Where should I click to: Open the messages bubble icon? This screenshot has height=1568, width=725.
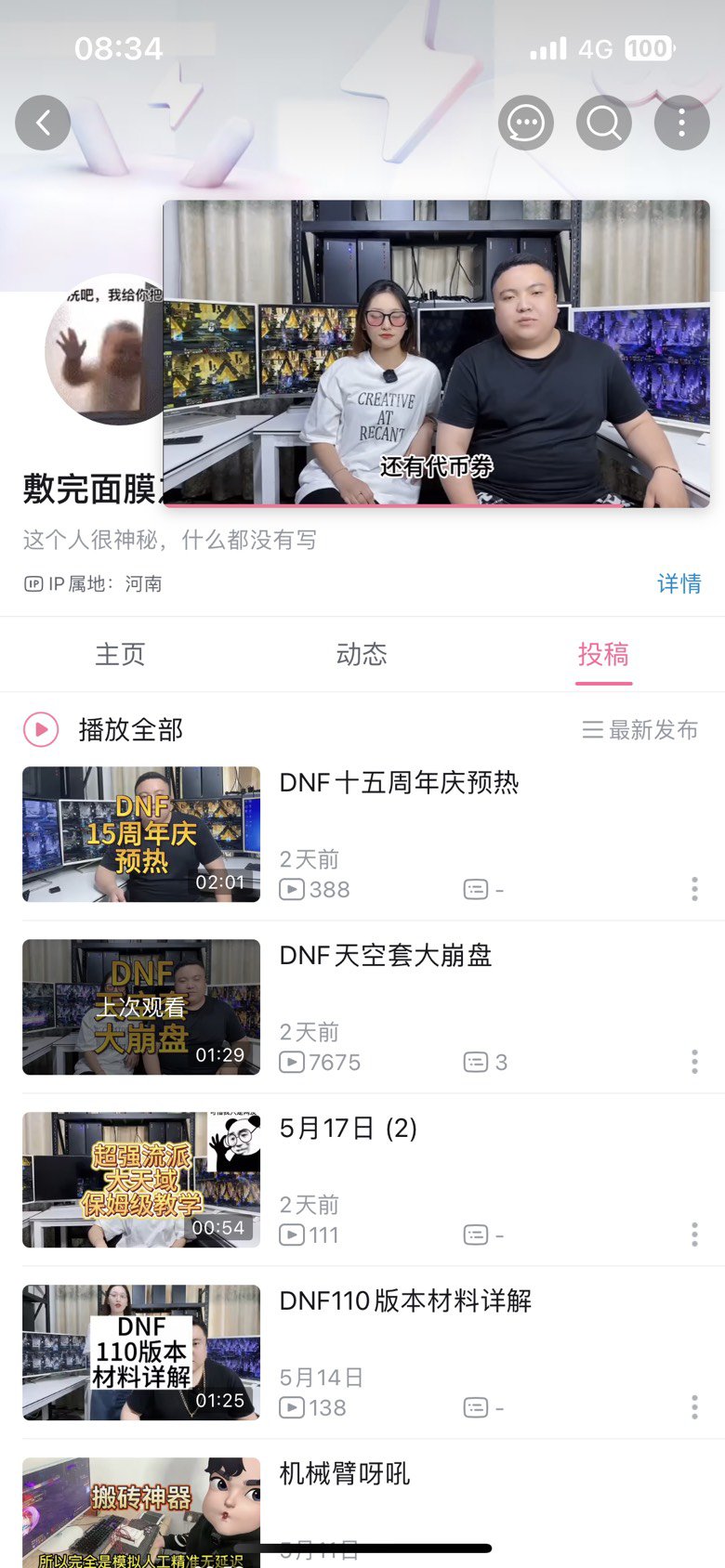coord(525,123)
